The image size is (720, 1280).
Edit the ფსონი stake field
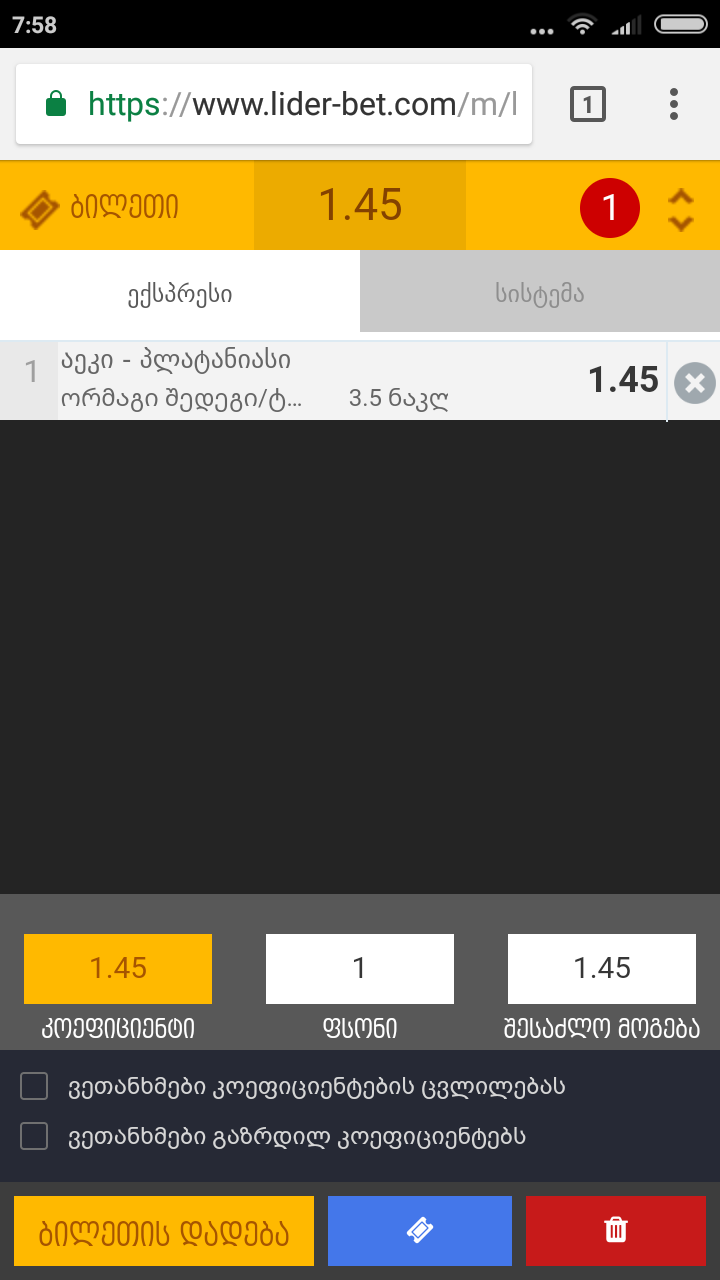click(x=360, y=968)
